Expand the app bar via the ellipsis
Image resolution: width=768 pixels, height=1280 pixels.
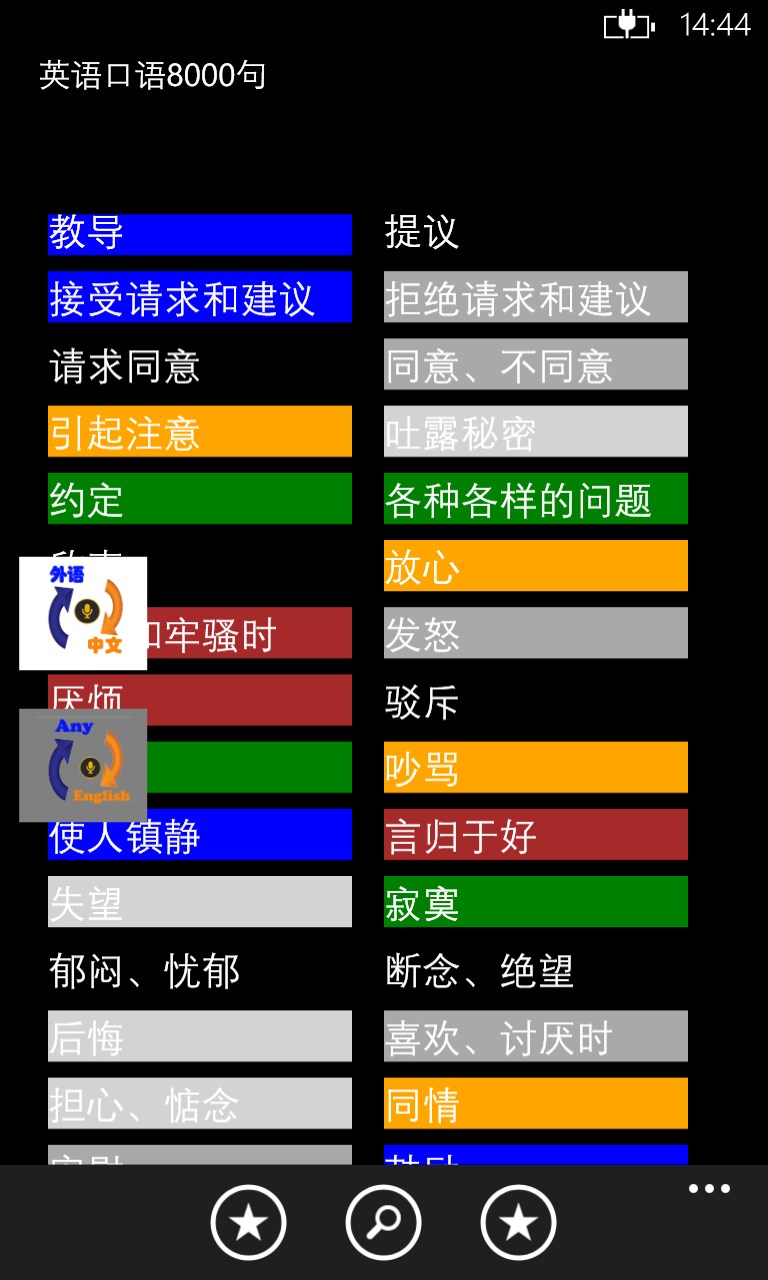point(708,1188)
